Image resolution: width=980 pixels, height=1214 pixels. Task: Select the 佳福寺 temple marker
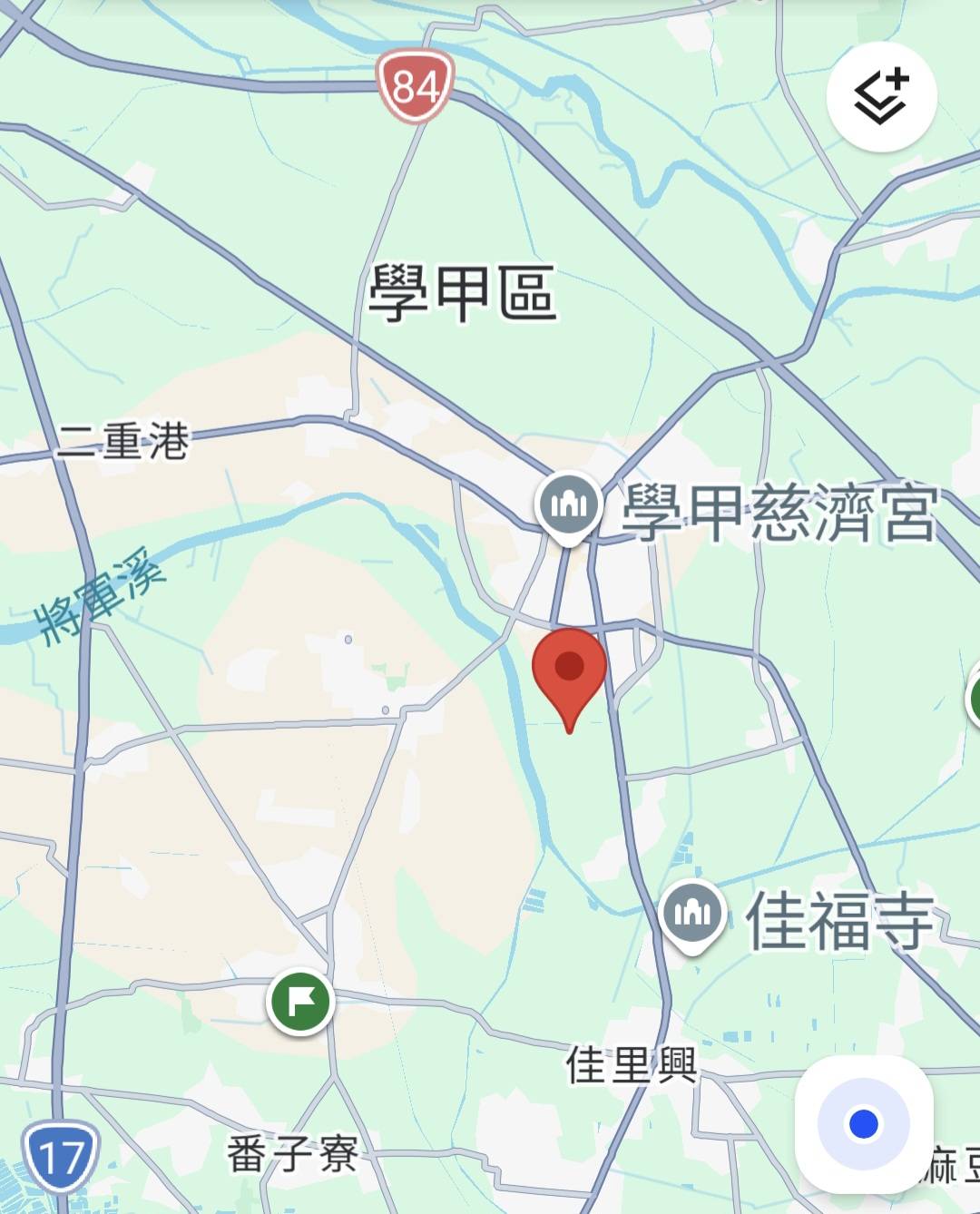coord(692,915)
